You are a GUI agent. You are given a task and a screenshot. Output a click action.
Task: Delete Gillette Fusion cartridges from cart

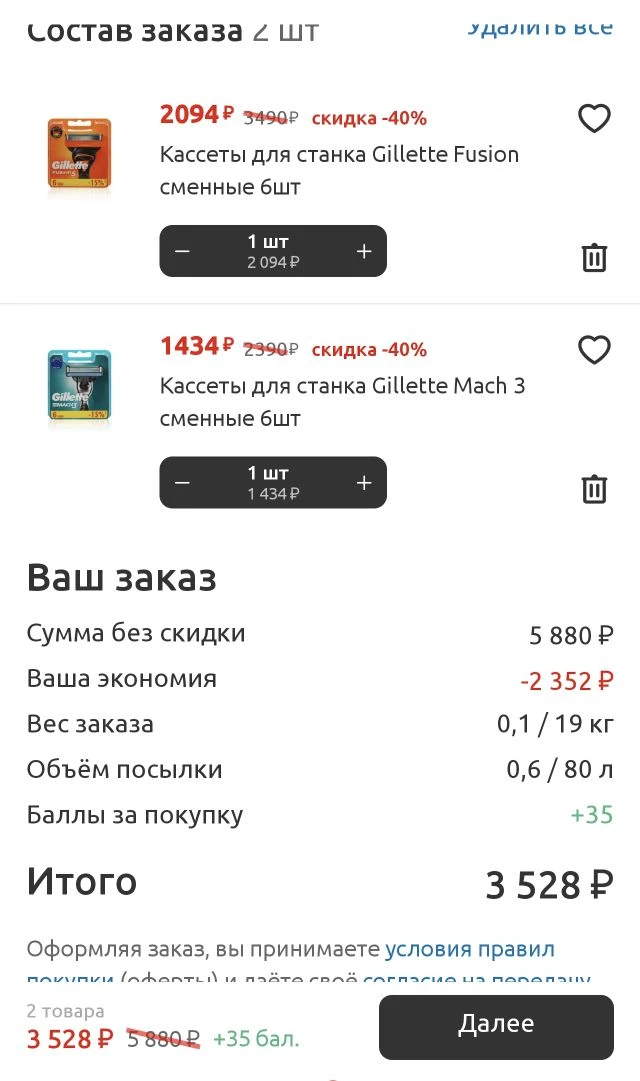tap(594, 257)
